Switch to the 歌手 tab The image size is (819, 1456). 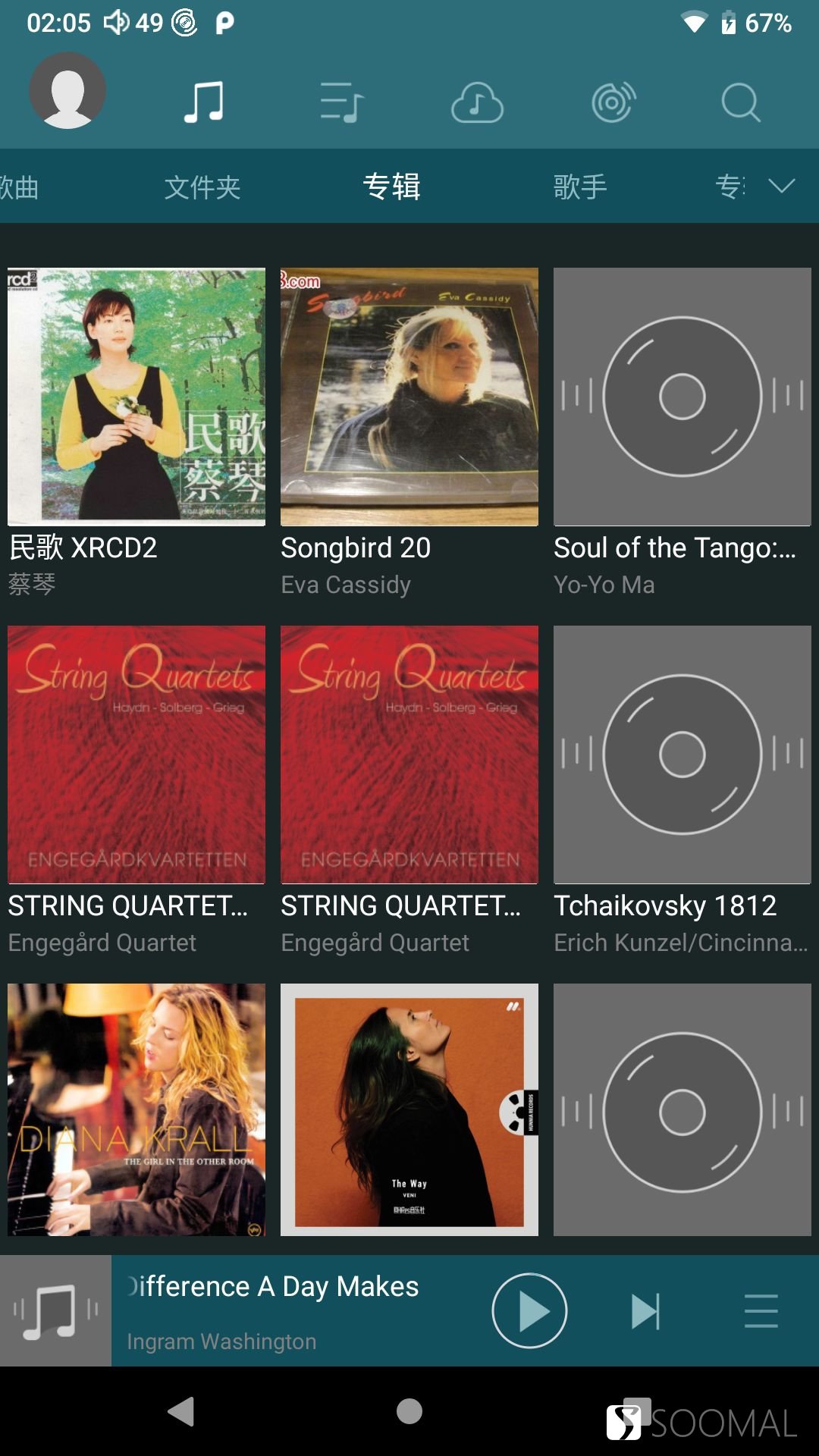580,187
